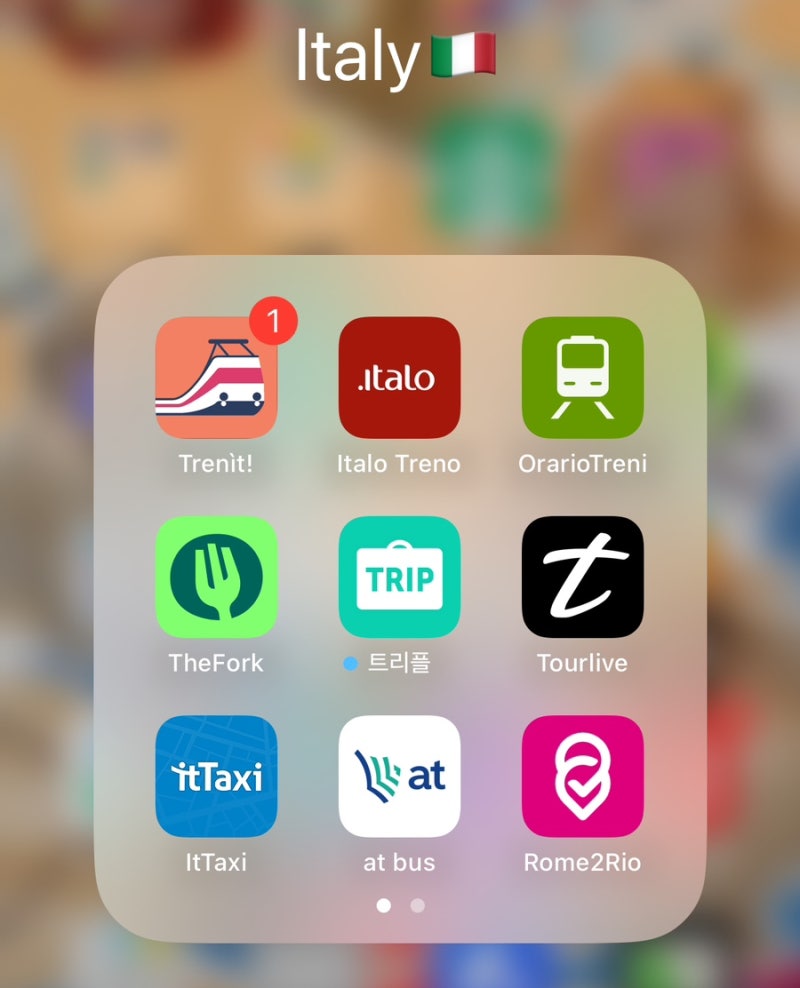
Task: Launch the Tourlive app
Action: [x=582, y=577]
